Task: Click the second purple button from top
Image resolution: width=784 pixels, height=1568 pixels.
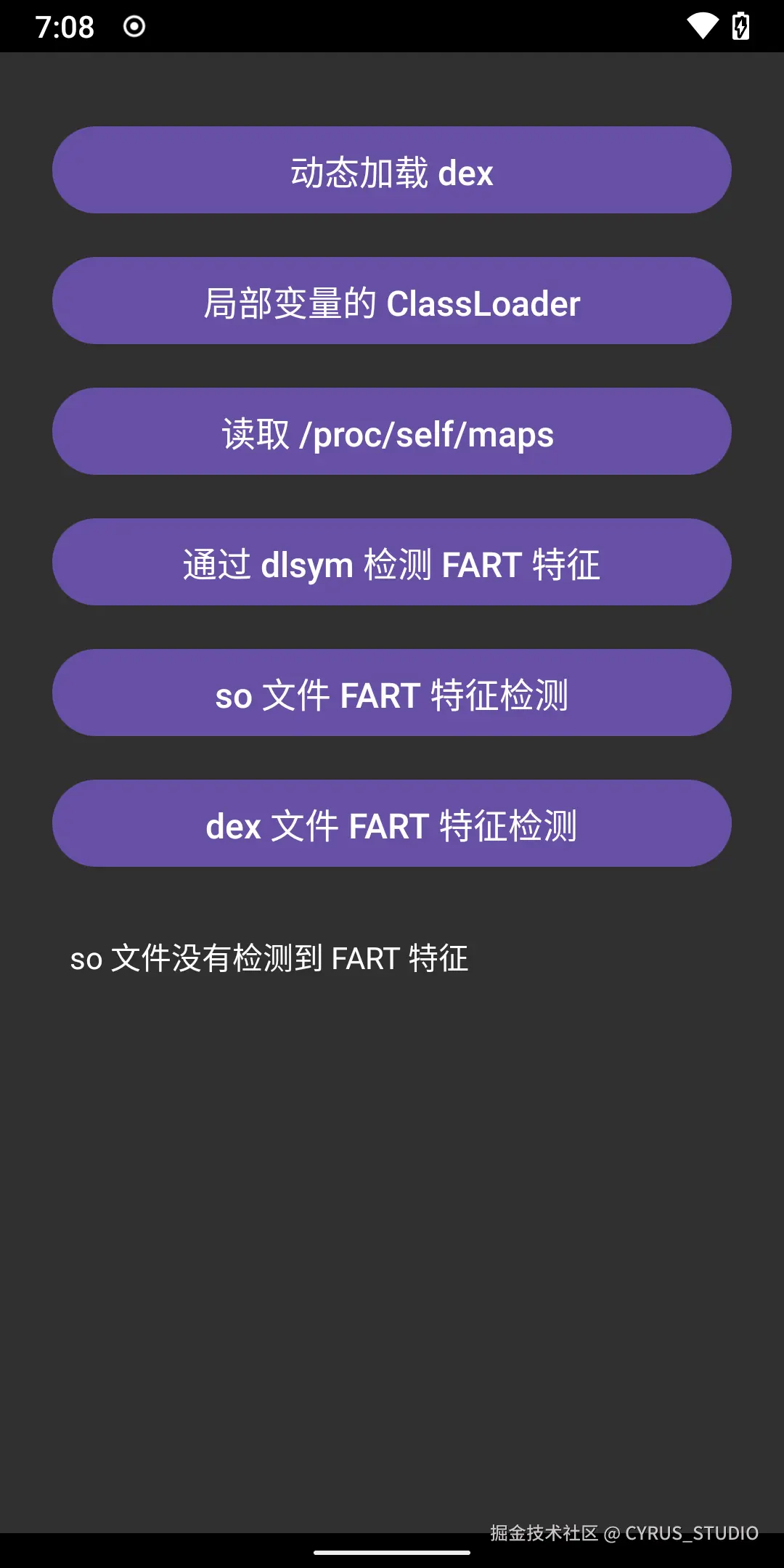Action: tap(392, 301)
